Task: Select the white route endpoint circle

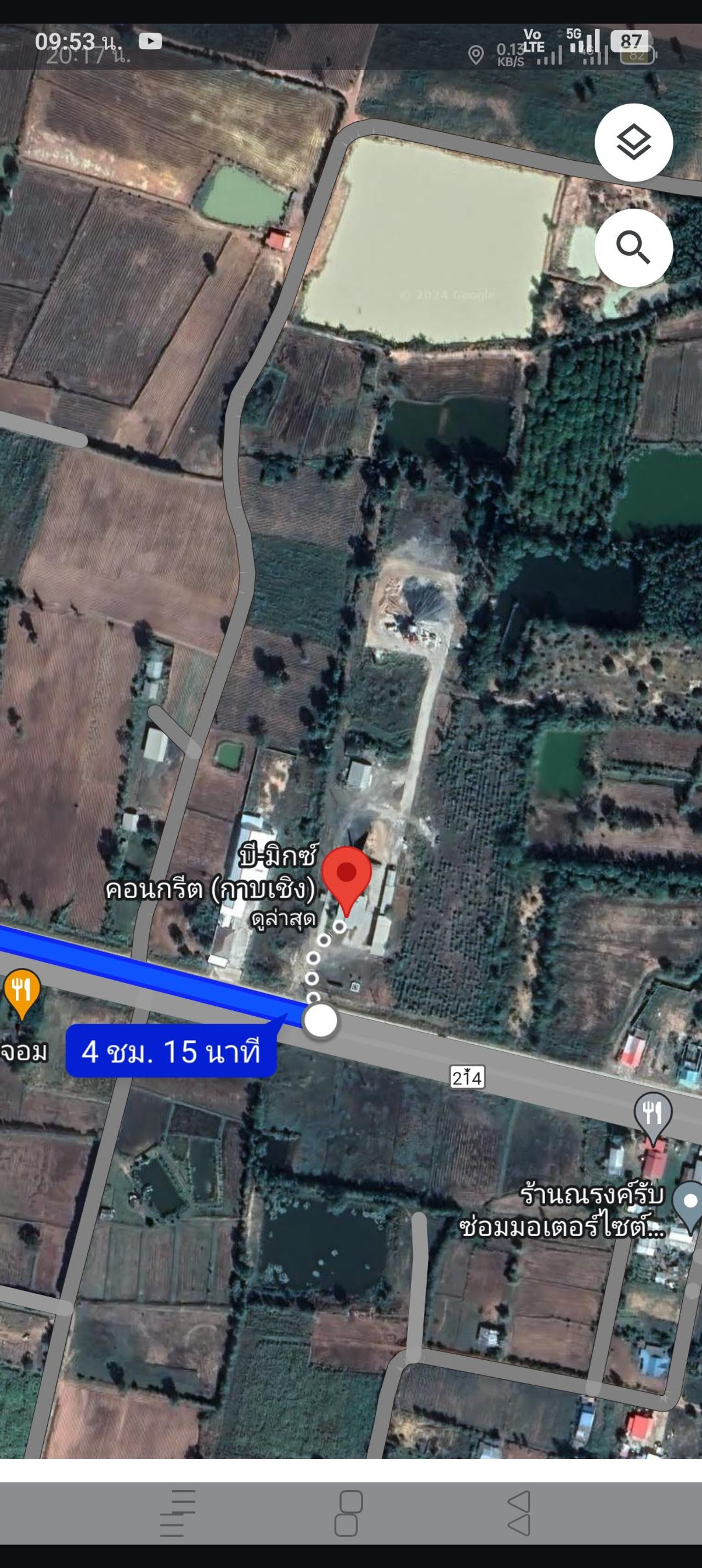Action: [320, 1021]
